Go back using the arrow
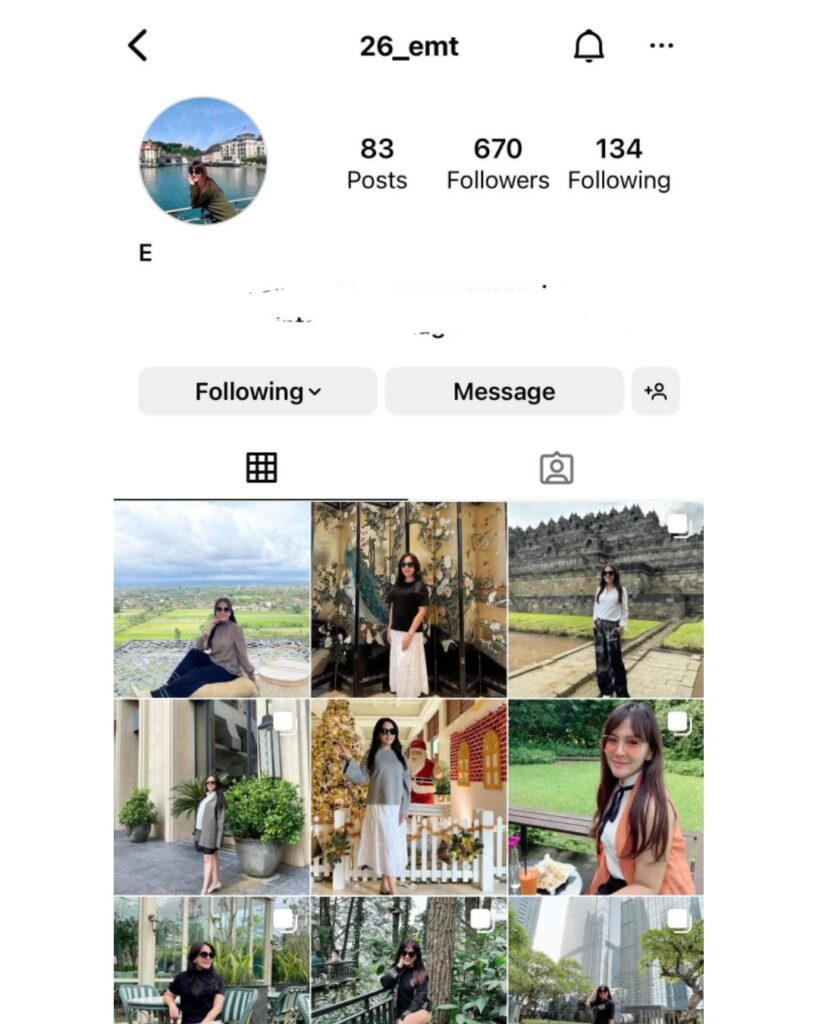Image resolution: width=819 pixels, height=1024 pixels. pyautogui.click(x=138, y=45)
